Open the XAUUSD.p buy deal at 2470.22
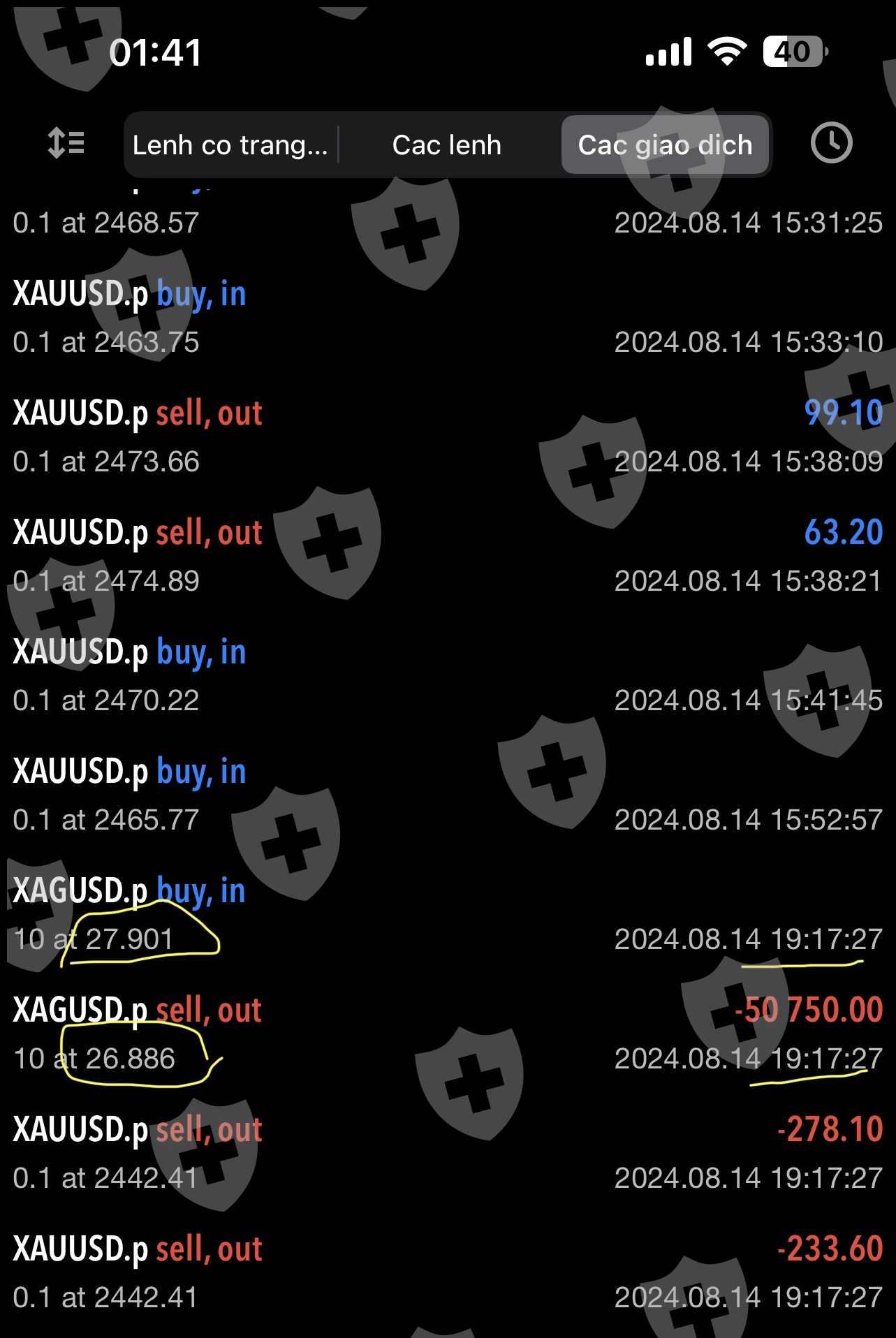Viewport: 896px width, 1338px height. pyautogui.click(x=447, y=676)
